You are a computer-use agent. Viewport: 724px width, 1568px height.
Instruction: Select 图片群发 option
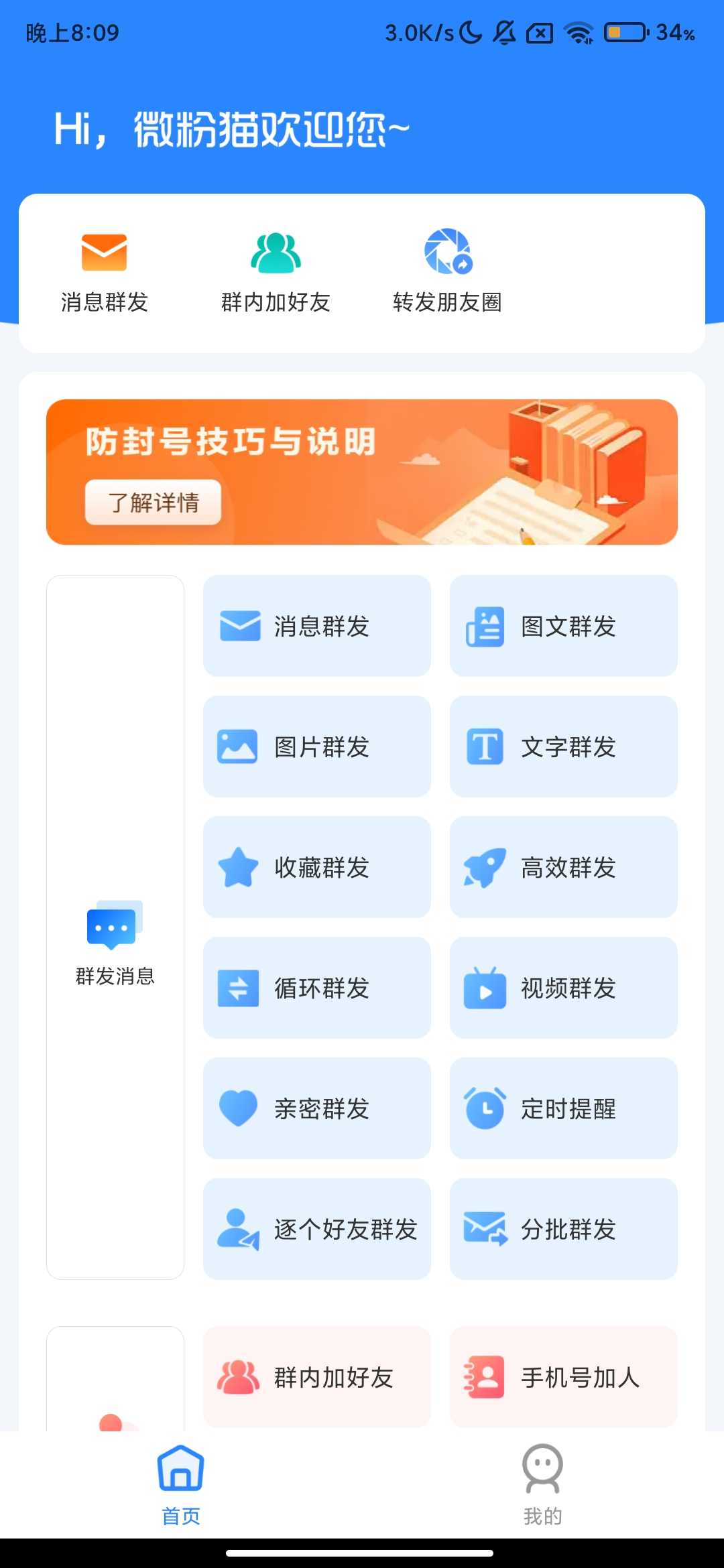[x=316, y=746]
